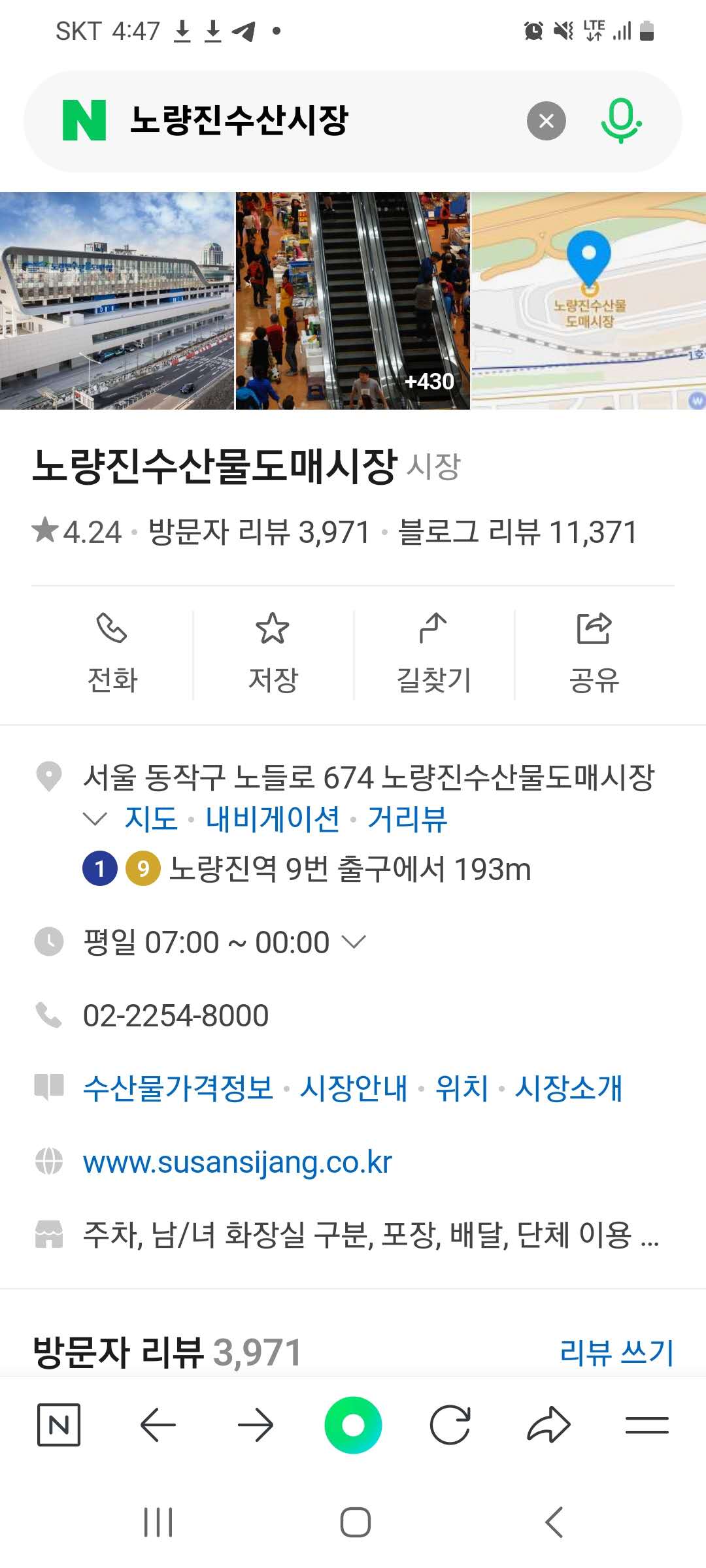Image resolution: width=706 pixels, height=1568 pixels.
Task: Start voice search with microphone icon
Action: 620,121
